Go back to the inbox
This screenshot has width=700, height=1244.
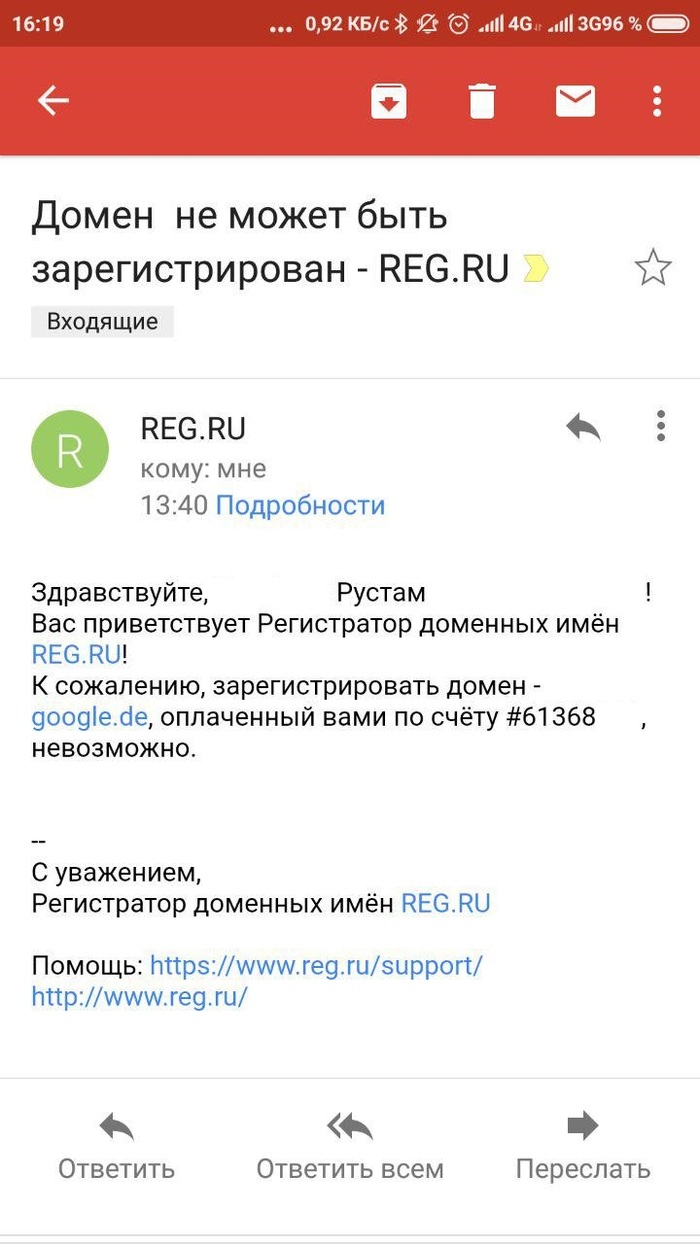pos(53,100)
